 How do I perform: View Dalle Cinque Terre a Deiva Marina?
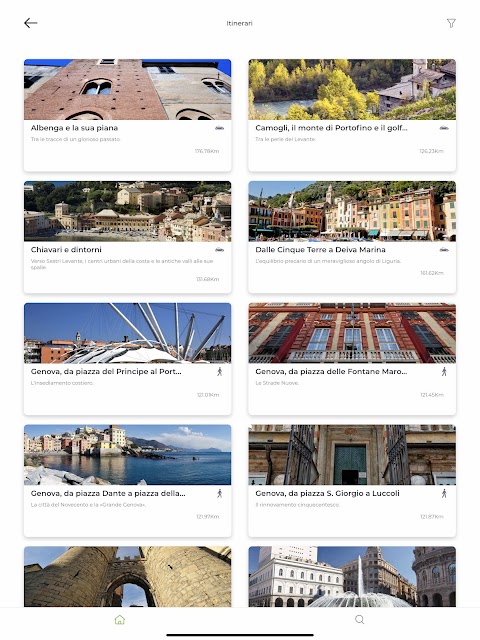pos(352,237)
